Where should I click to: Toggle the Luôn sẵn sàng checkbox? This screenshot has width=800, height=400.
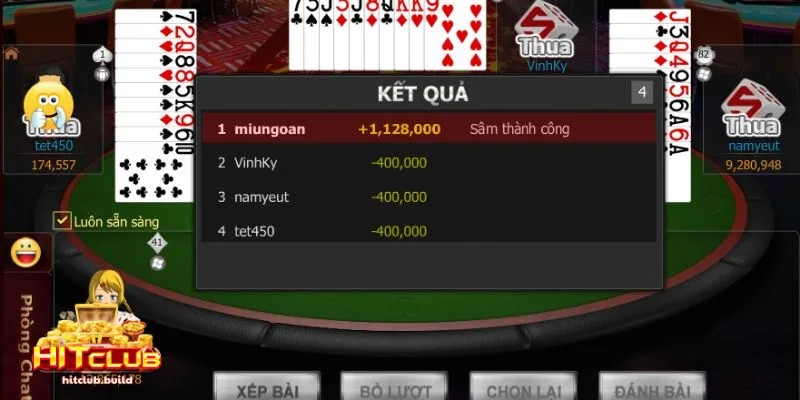pos(62,220)
